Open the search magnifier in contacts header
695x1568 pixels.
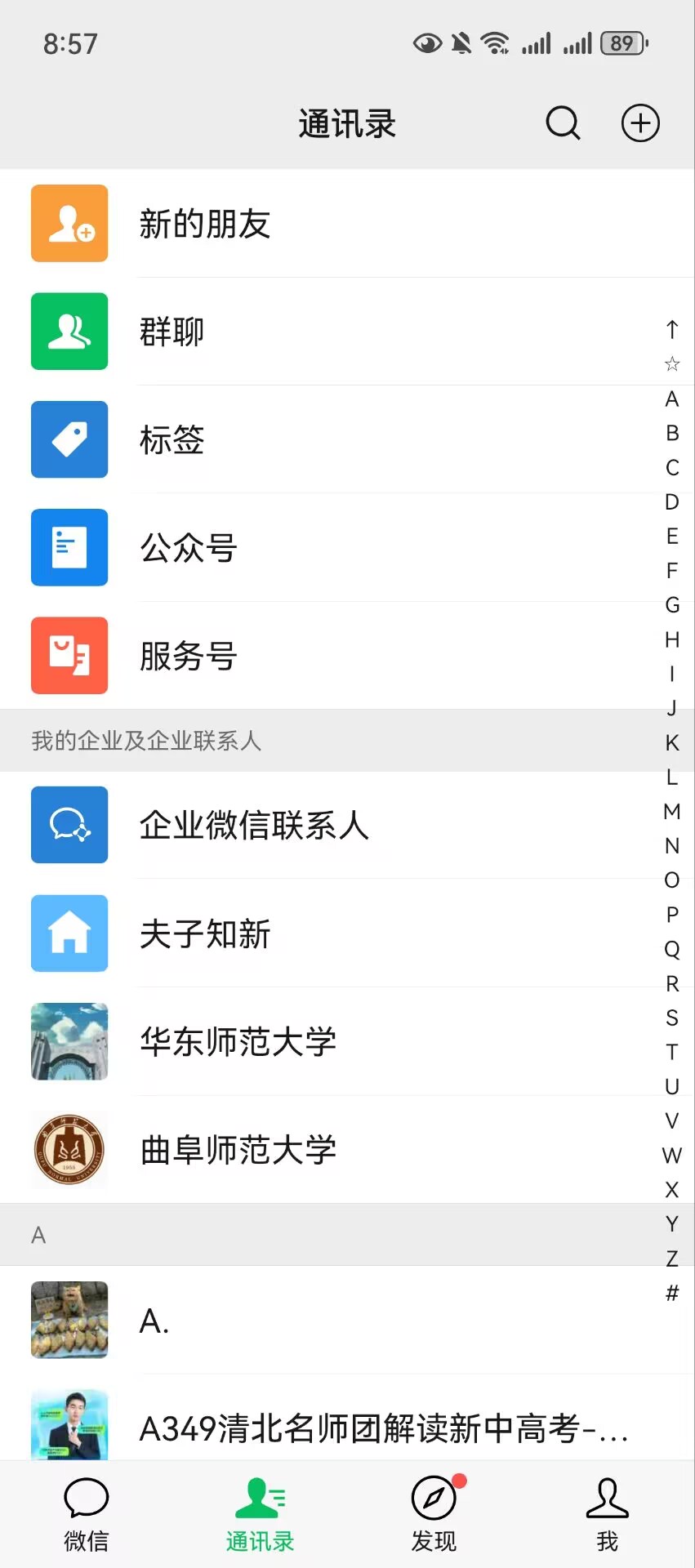point(563,124)
